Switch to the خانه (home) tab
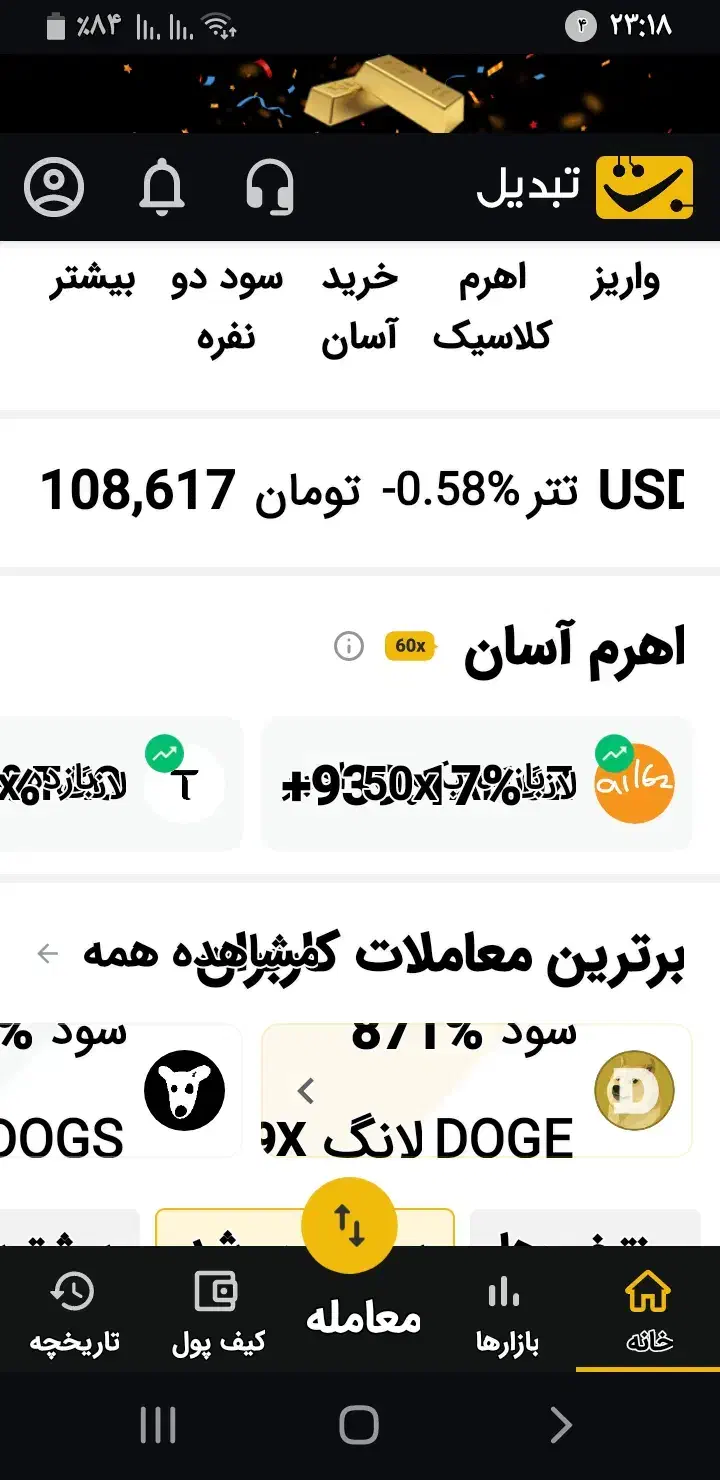This screenshot has width=720, height=1480. click(x=648, y=1310)
